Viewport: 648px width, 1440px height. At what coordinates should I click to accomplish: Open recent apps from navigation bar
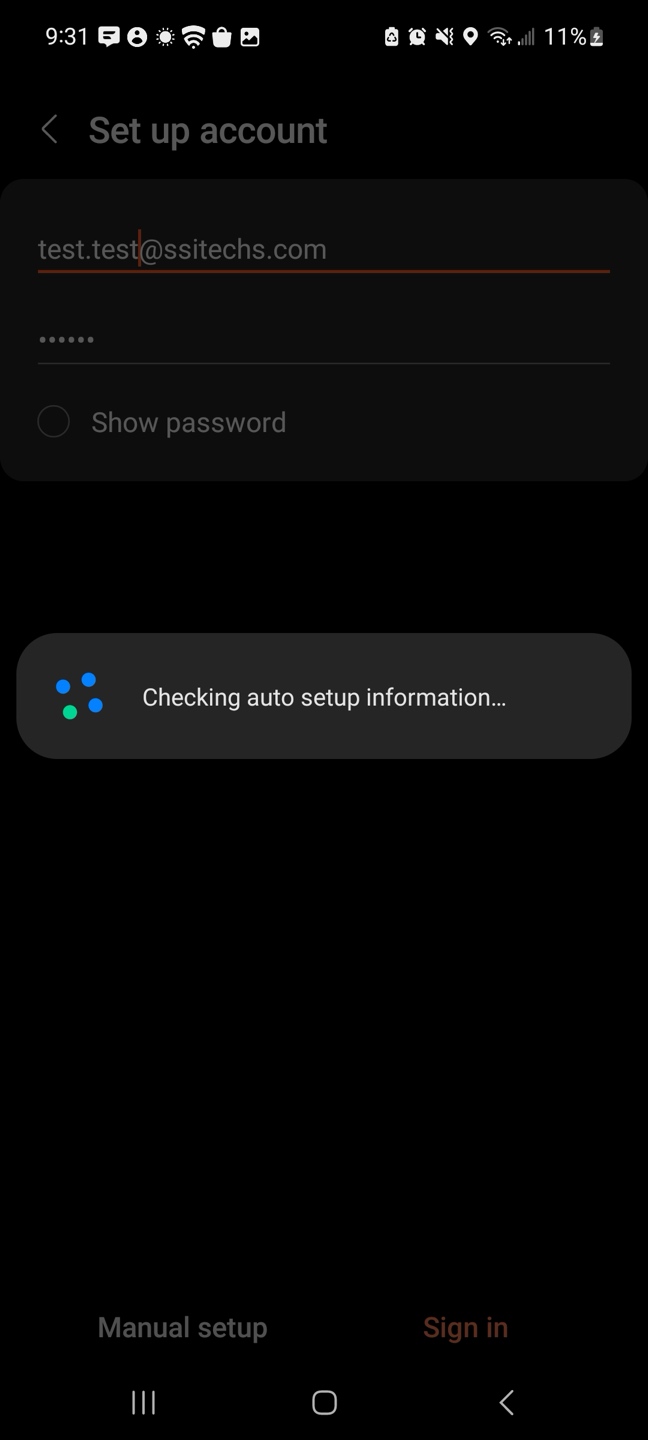pyautogui.click(x=144, y=1402)
